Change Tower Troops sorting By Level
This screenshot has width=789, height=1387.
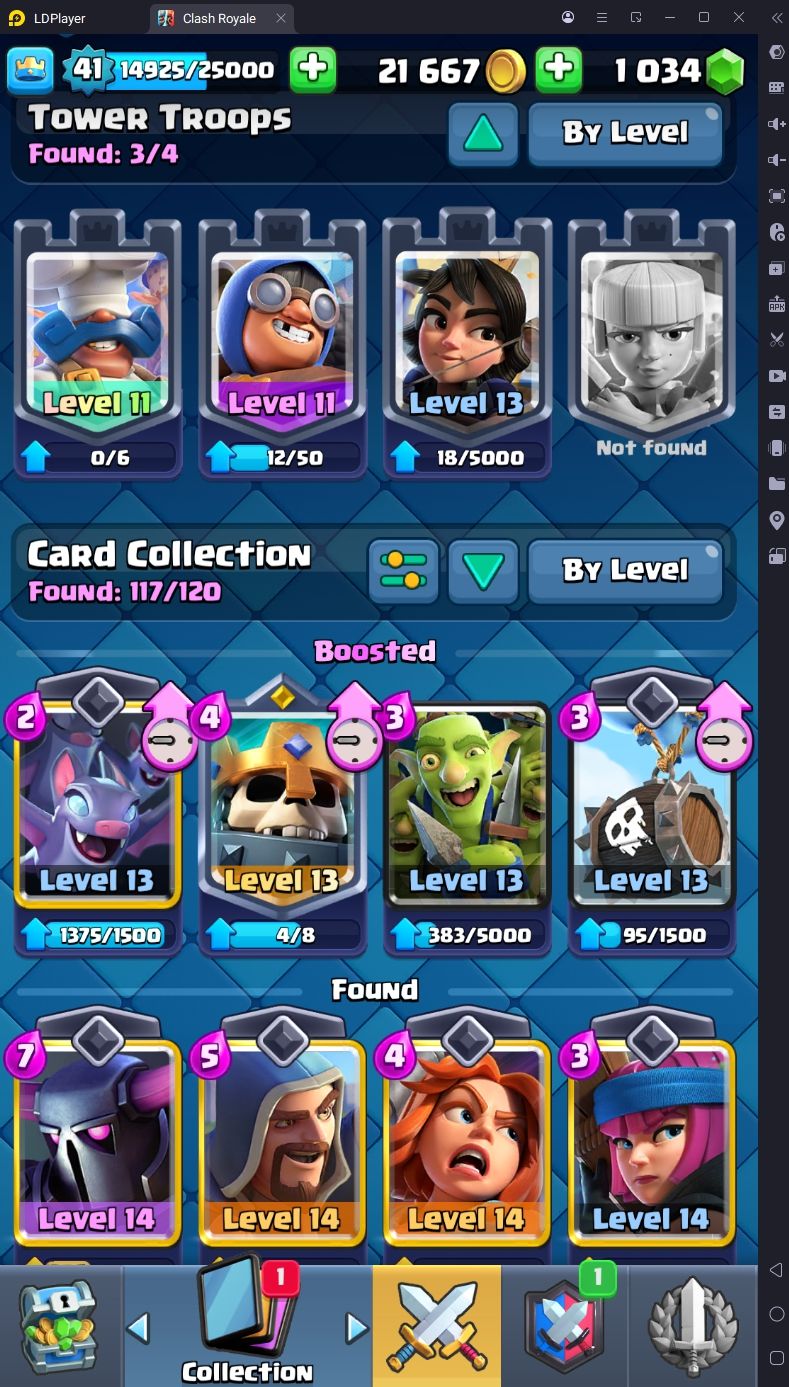[x=625, y=131]
